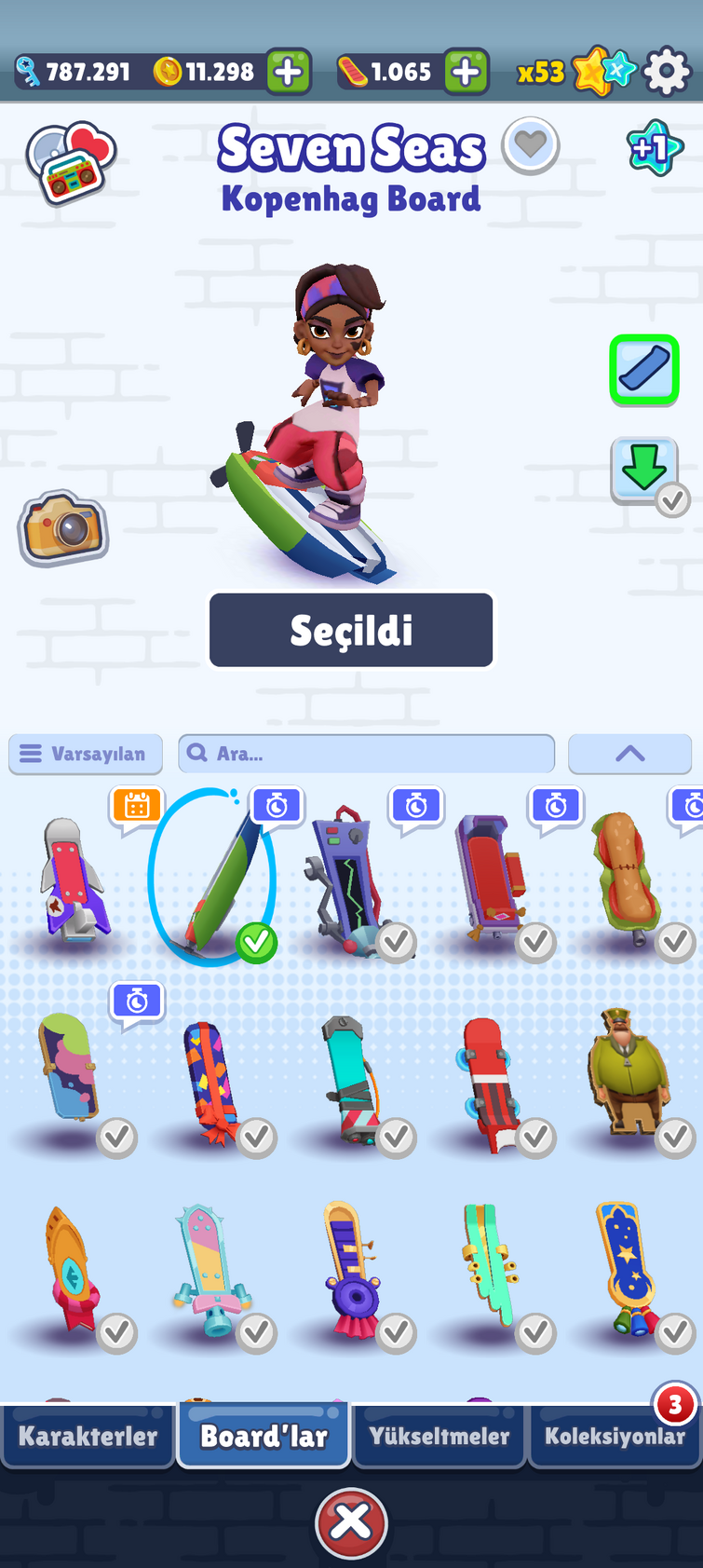Open the Varsayılan sort menu
Image resolution: width=703 pixels, height=1568 pixels.
tap(86, 754)
